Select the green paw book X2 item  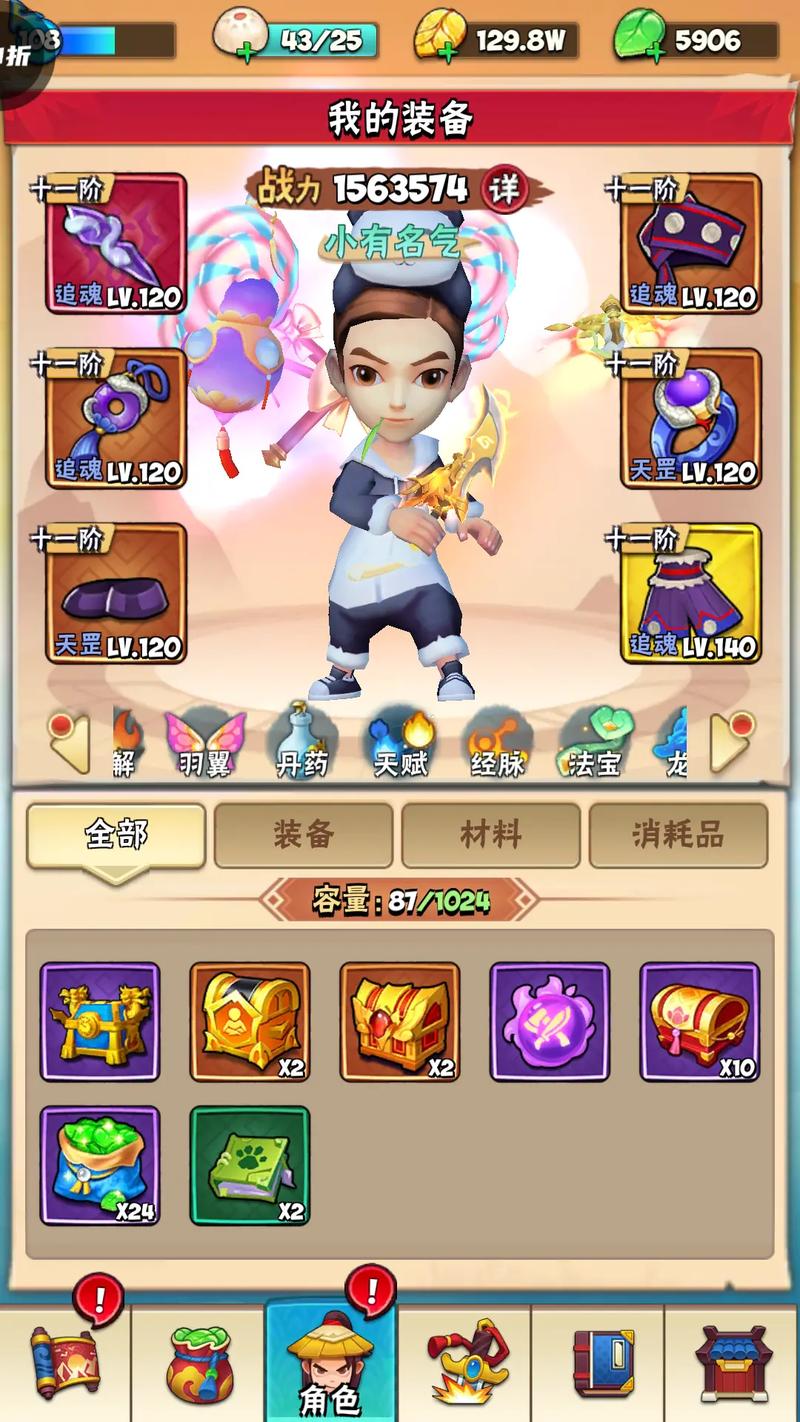[x=250, y=1165]
